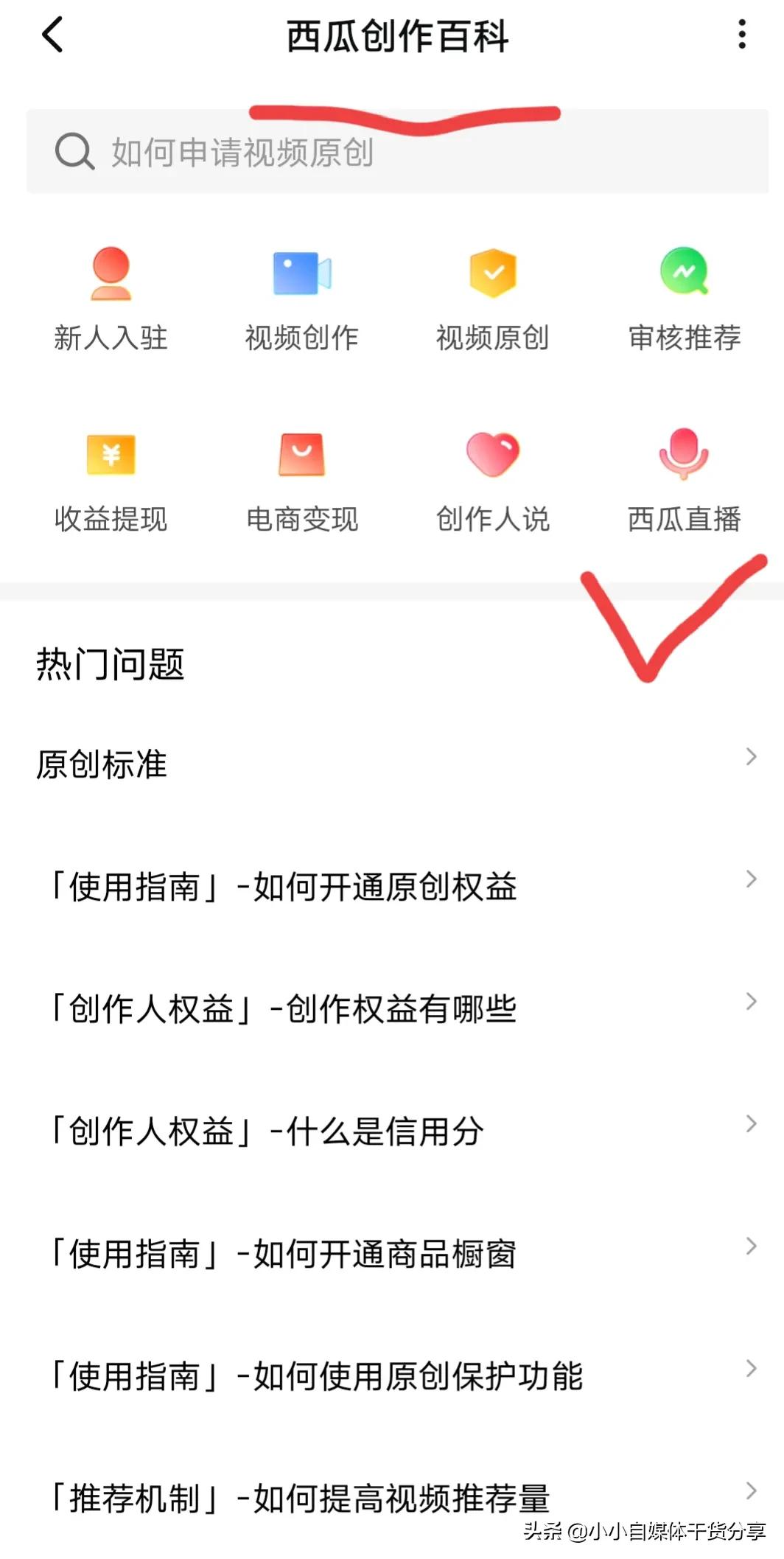The width and height of the screenshot is (784, 1559).
Task: Go back from 西瓜创作百科
Action: pyautogui.click(x=53, y=35)
